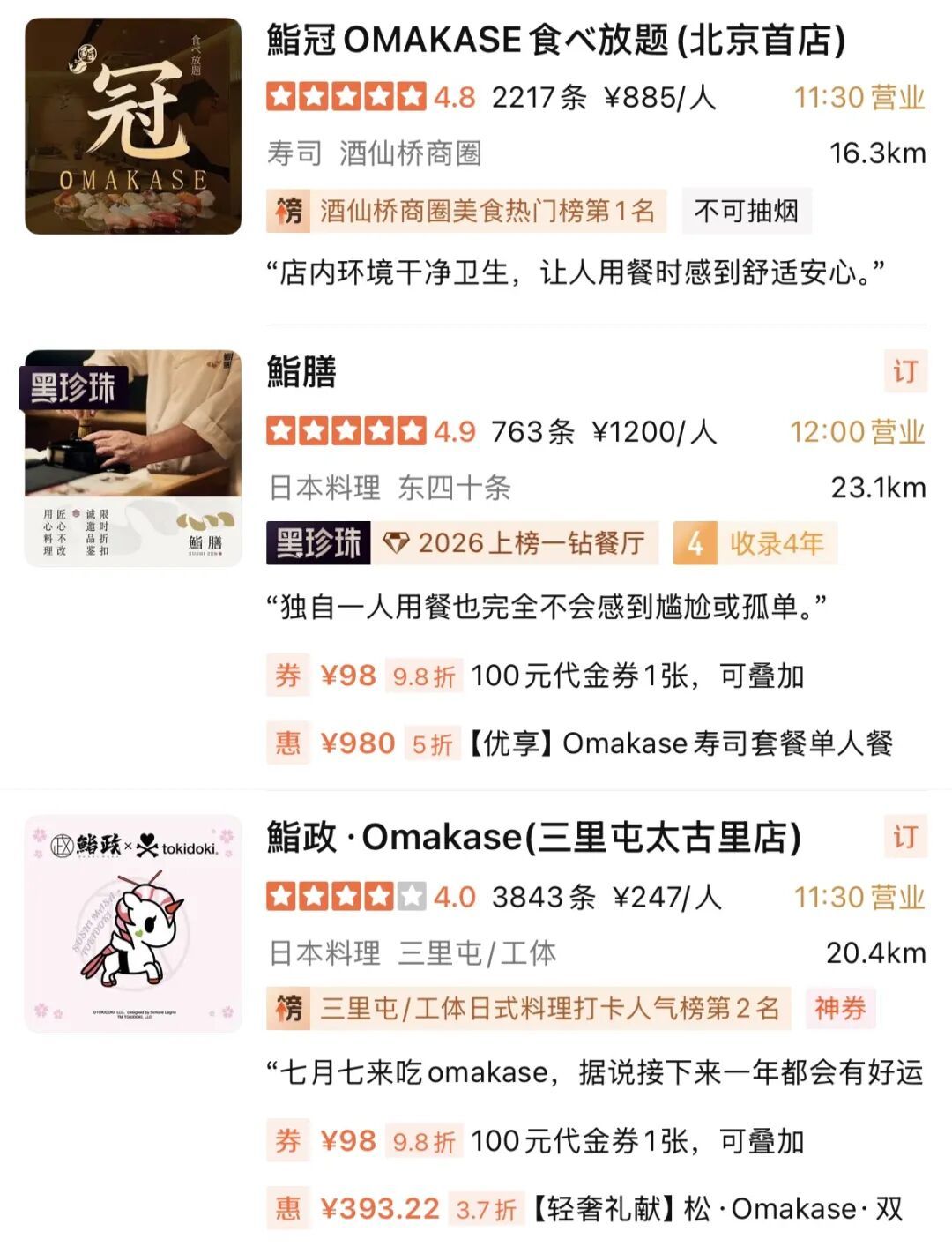
Task: View the 鮨政 tokidoki cover image
Action: coord(133,923)
